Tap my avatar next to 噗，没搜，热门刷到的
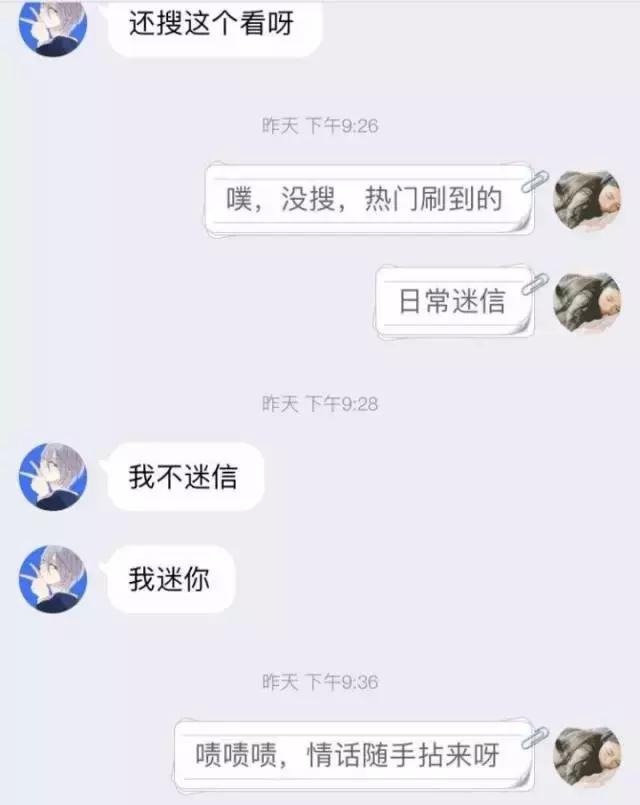The height and width of the screenshot is (805, 640). click(587, 200)
